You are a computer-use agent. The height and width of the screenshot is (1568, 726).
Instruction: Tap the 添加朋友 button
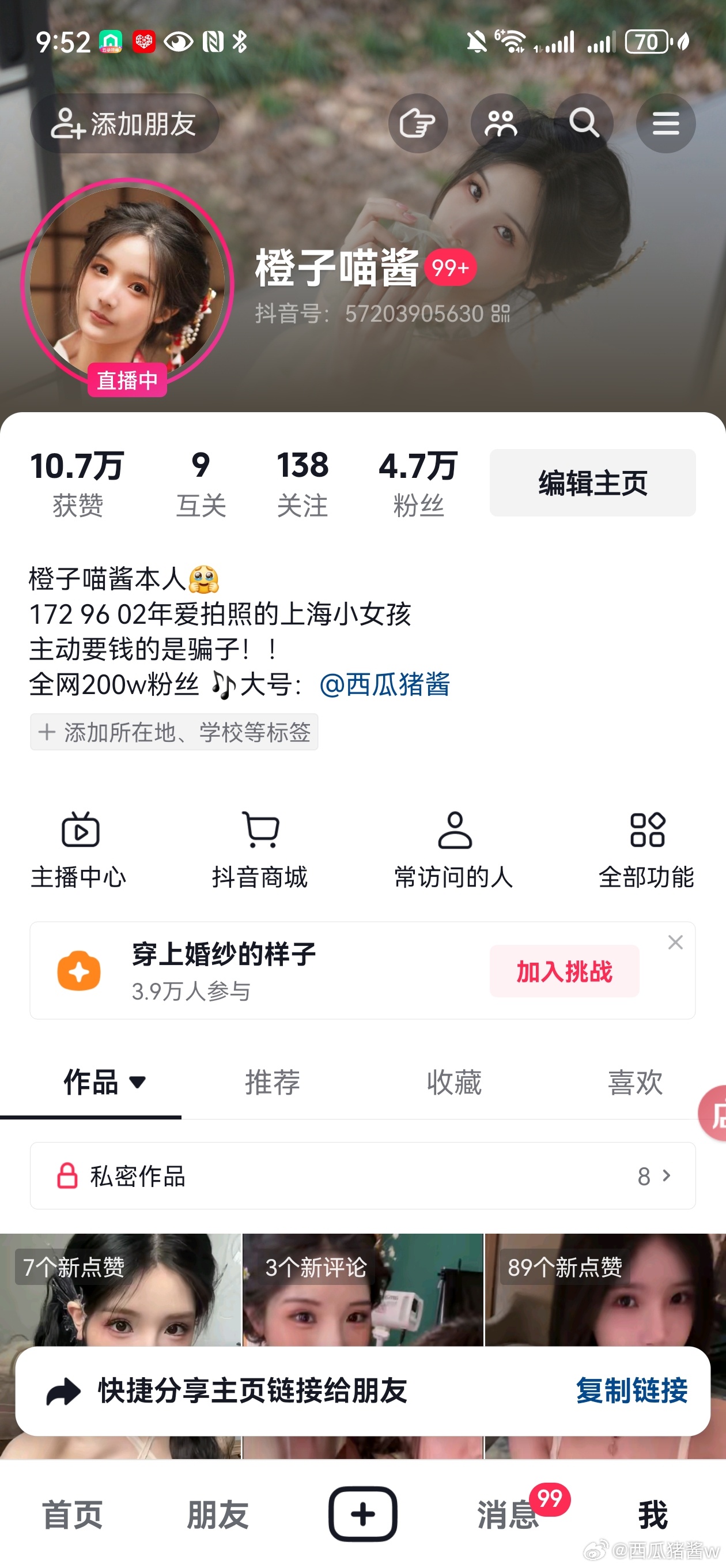pyautogui.click(x=125, y=123)
